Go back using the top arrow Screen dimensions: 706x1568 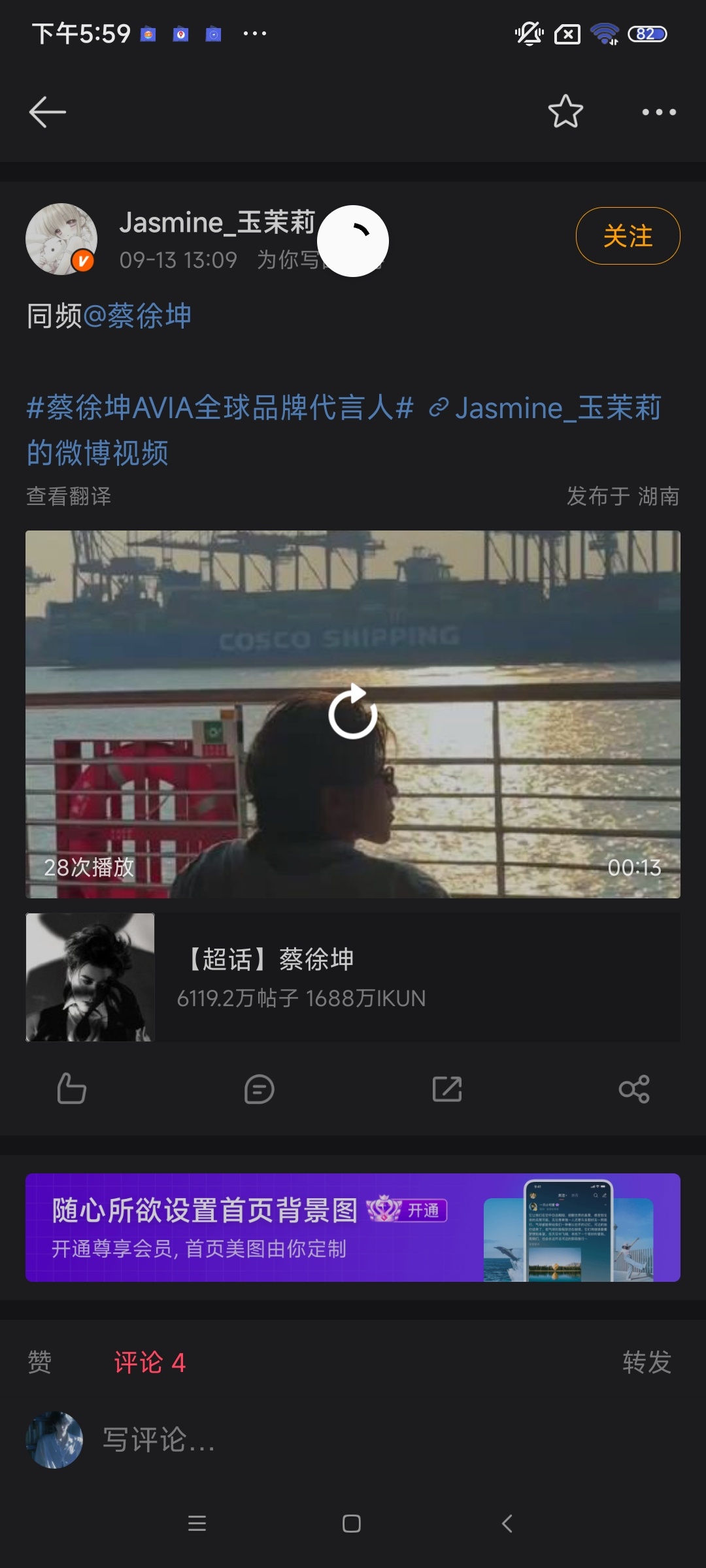coord(48,112)
